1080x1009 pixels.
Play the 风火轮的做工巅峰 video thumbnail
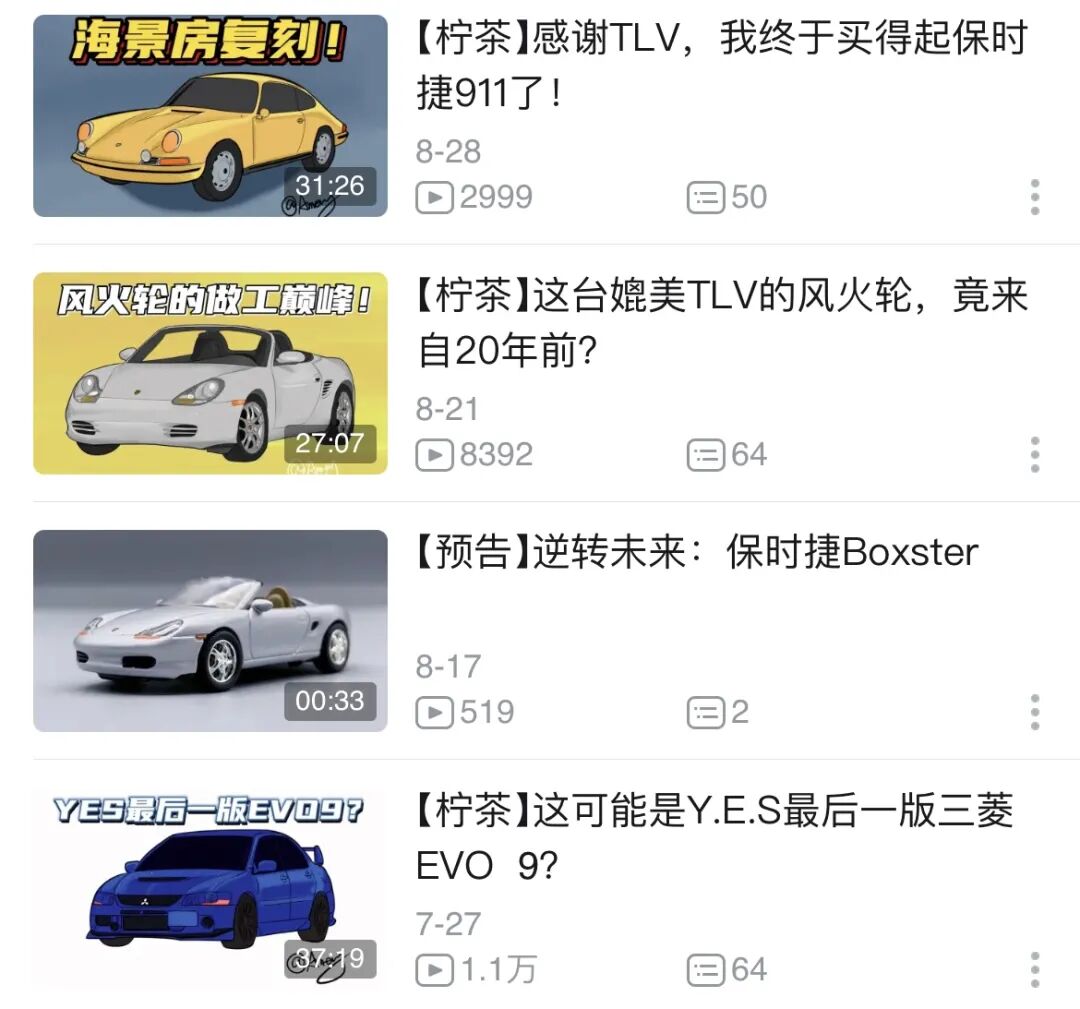pos(210,373)
